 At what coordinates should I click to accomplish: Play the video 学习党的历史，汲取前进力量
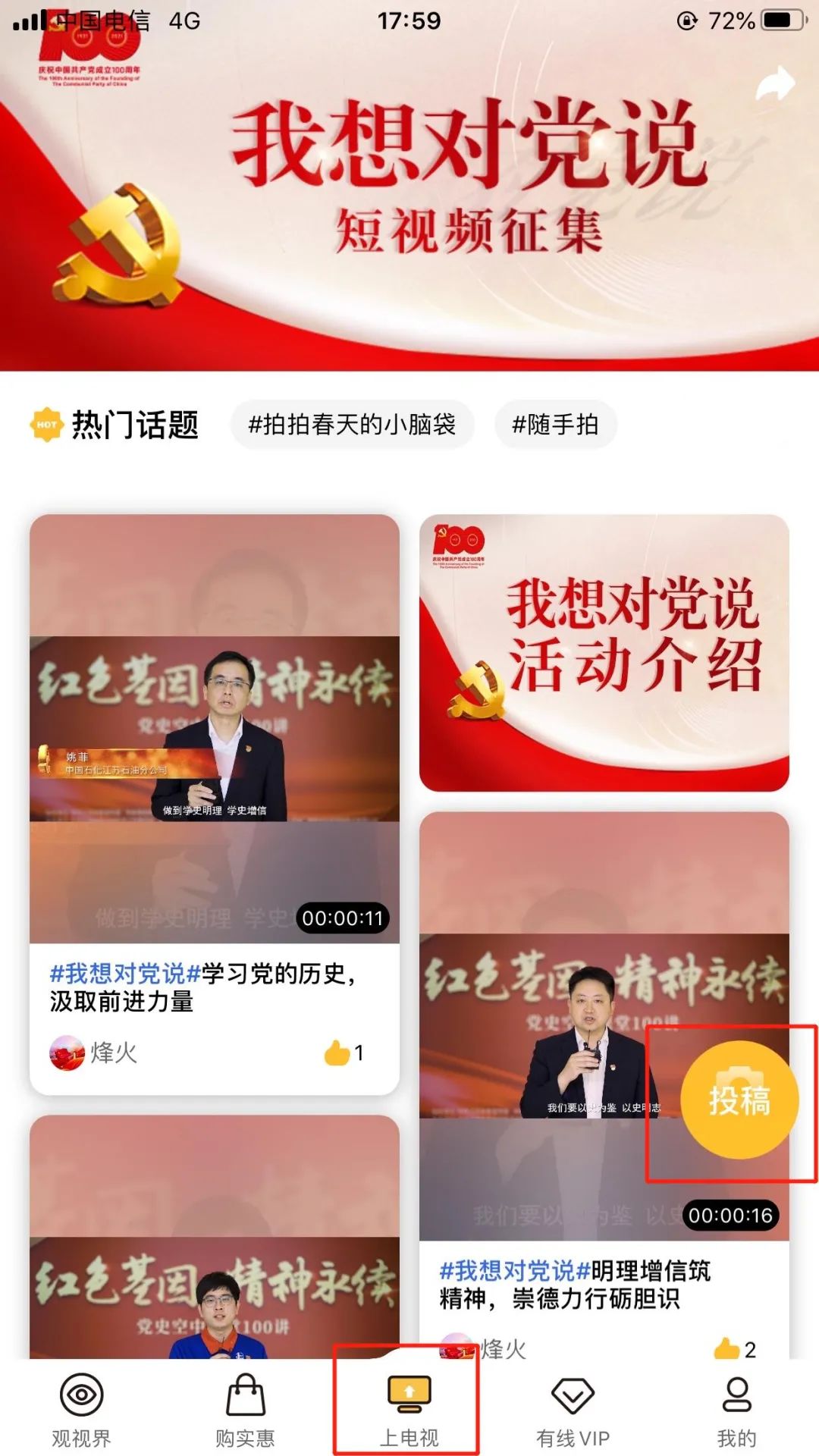coord(214,729)
